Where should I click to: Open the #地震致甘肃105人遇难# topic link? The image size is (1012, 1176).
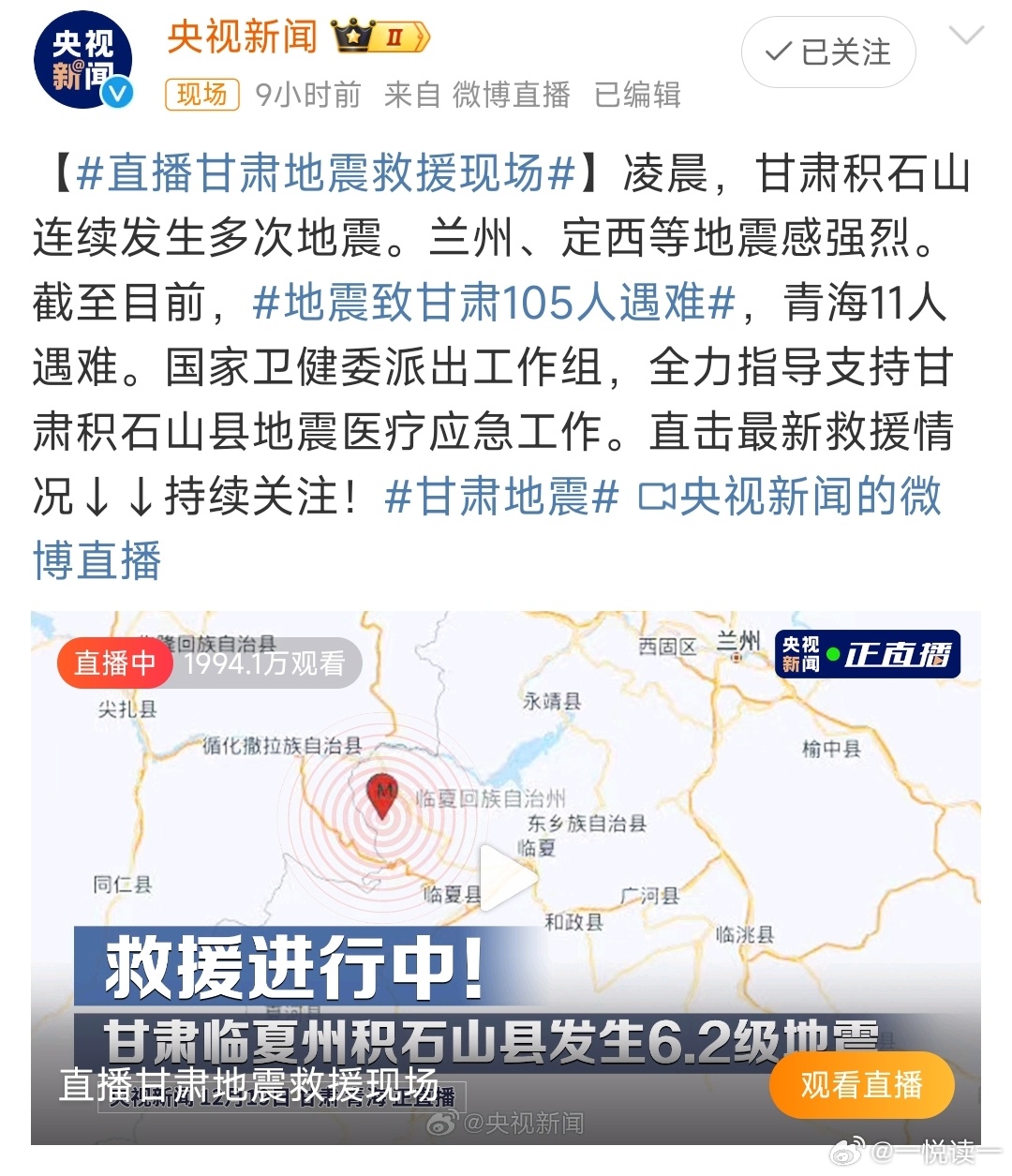(x=494, y=303)
